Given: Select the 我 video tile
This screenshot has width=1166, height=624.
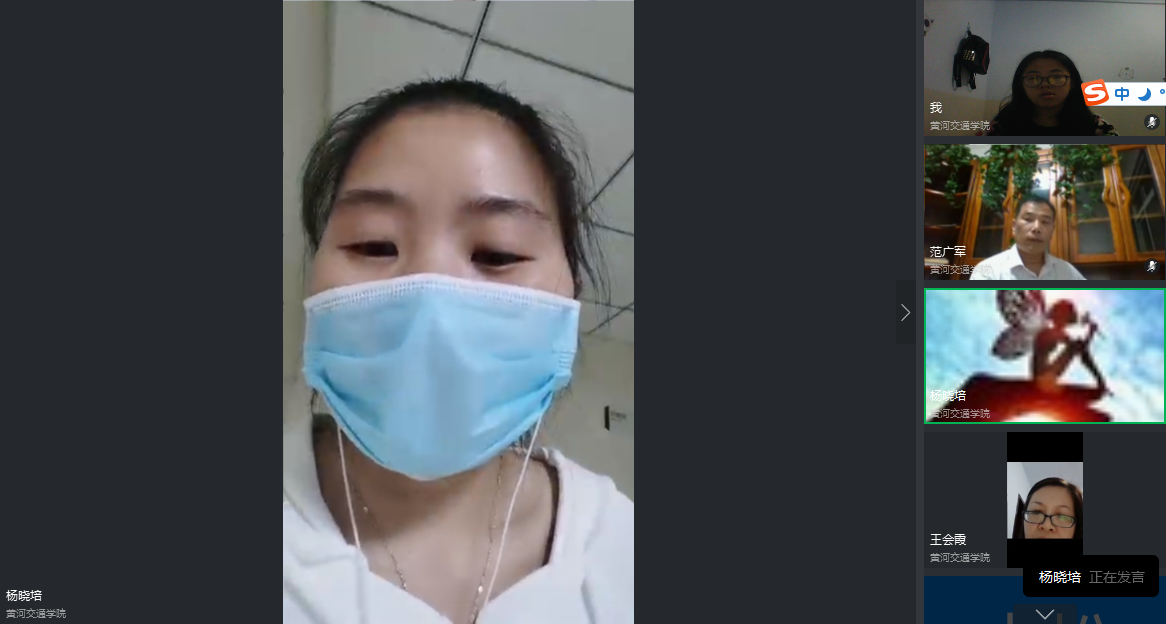Looking at the screenshot, I should pos(1043,68).
